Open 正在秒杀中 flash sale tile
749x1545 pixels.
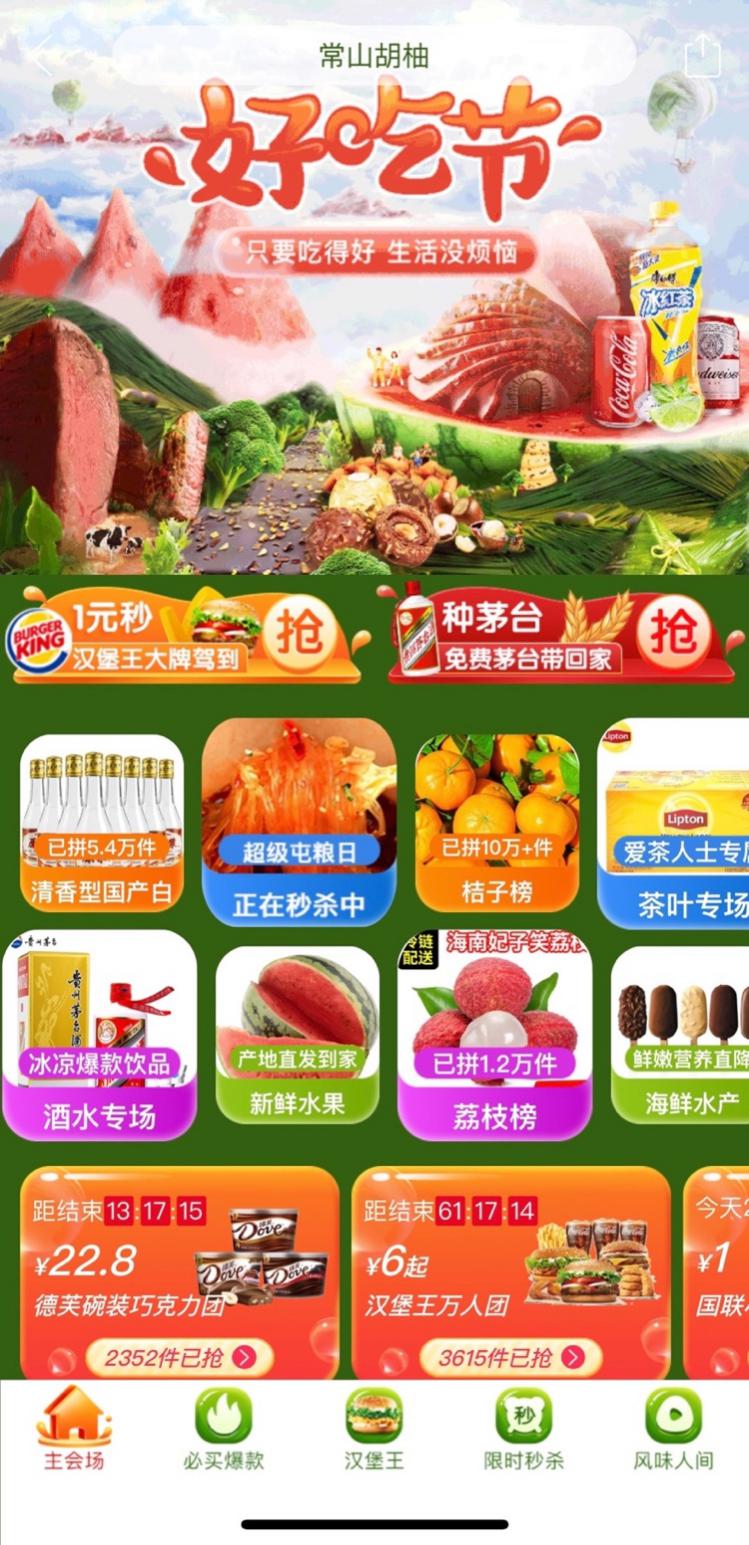tap(299, 822)
